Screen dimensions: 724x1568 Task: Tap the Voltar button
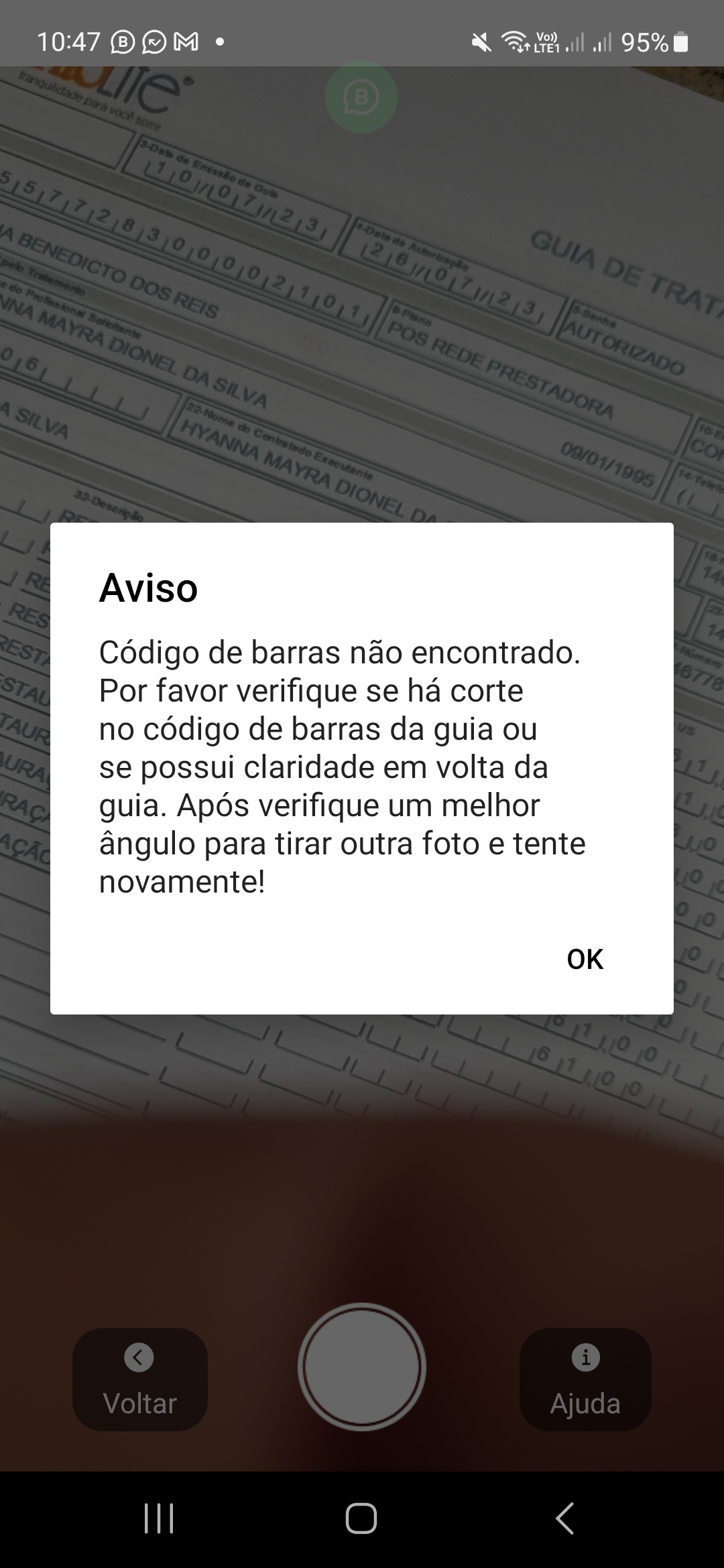pyautogui.click(x=139, y=1379)
